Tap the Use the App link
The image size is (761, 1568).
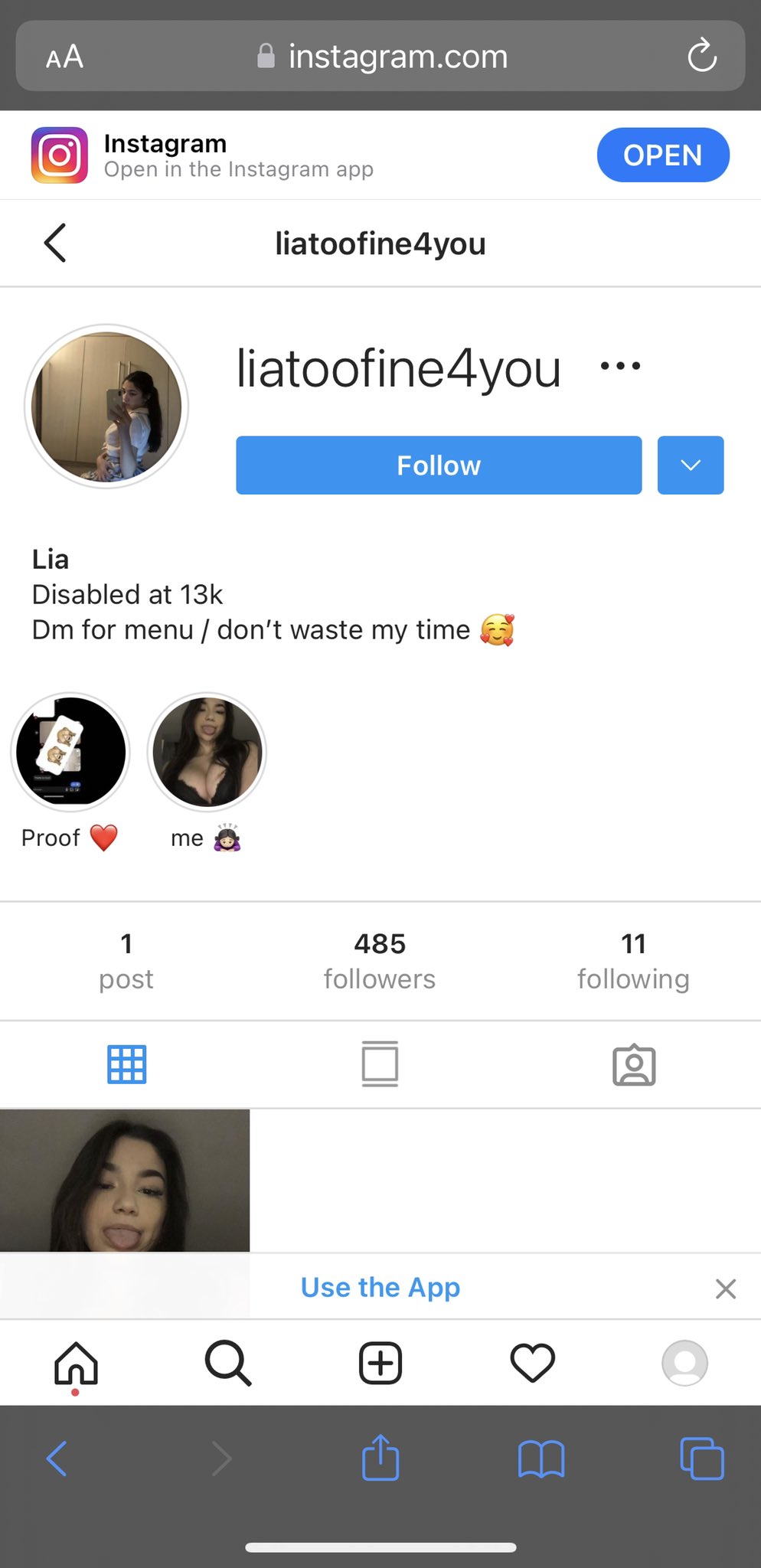pyautogui.click(x=380, y=1288)
